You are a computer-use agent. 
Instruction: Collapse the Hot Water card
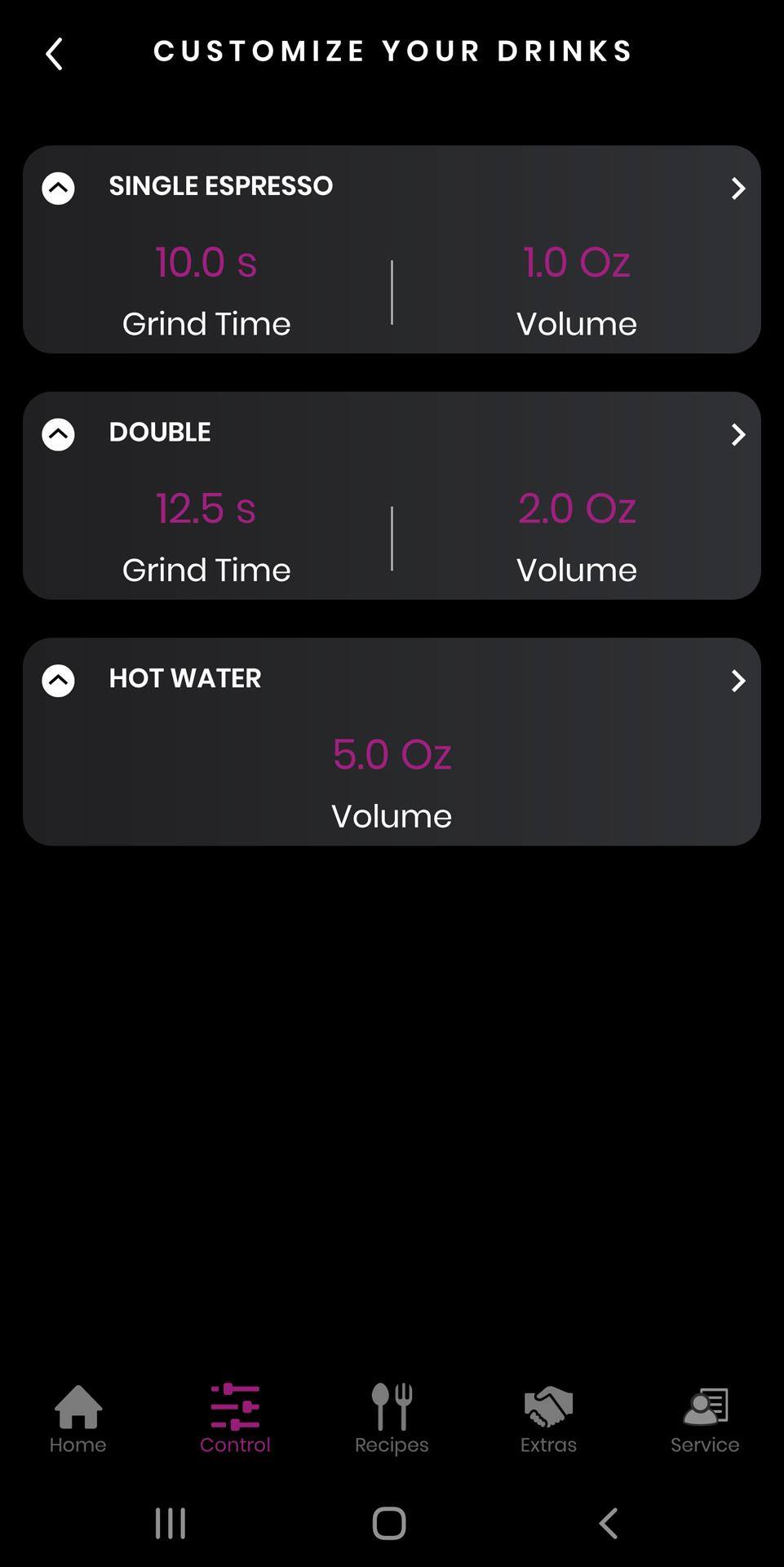point(58,681)
